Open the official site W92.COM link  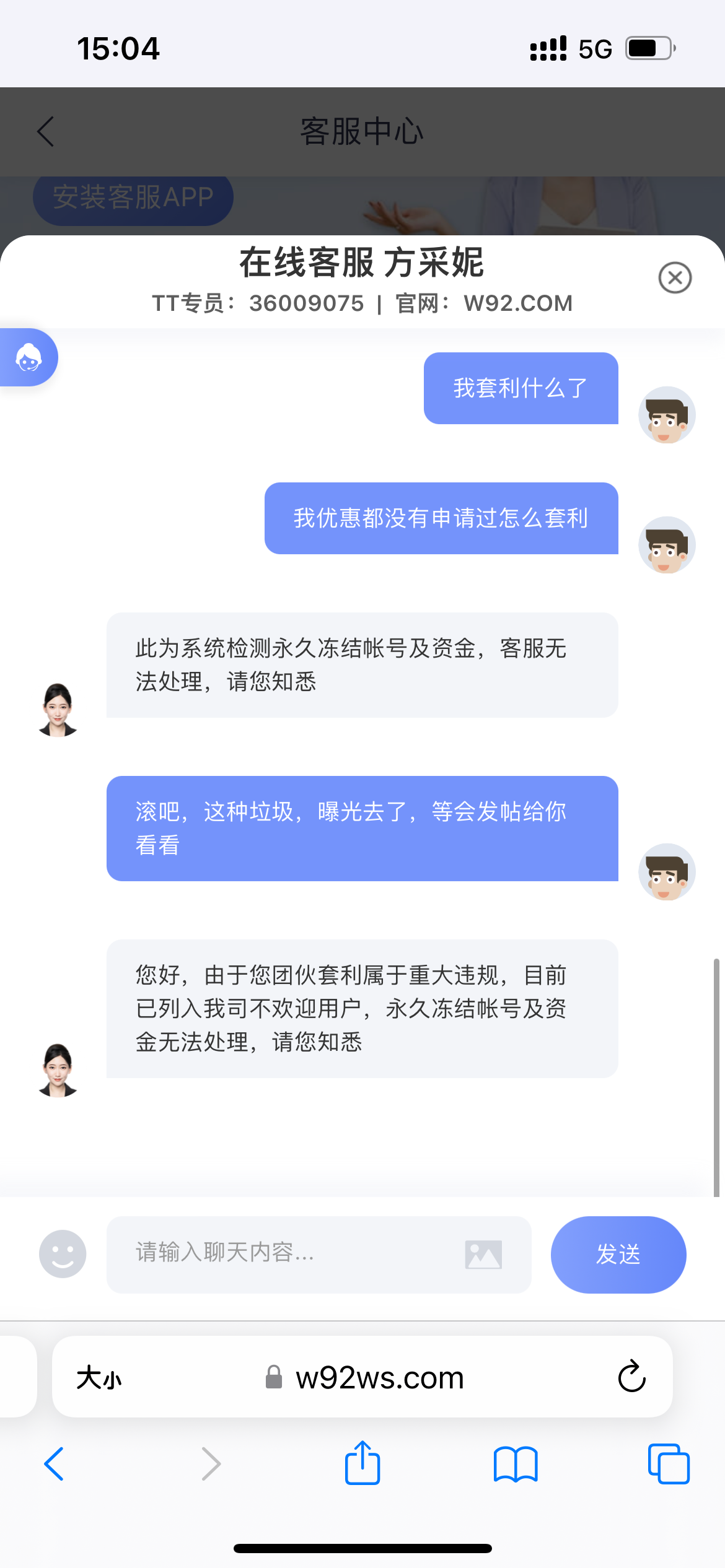click(x=519, y=303)
